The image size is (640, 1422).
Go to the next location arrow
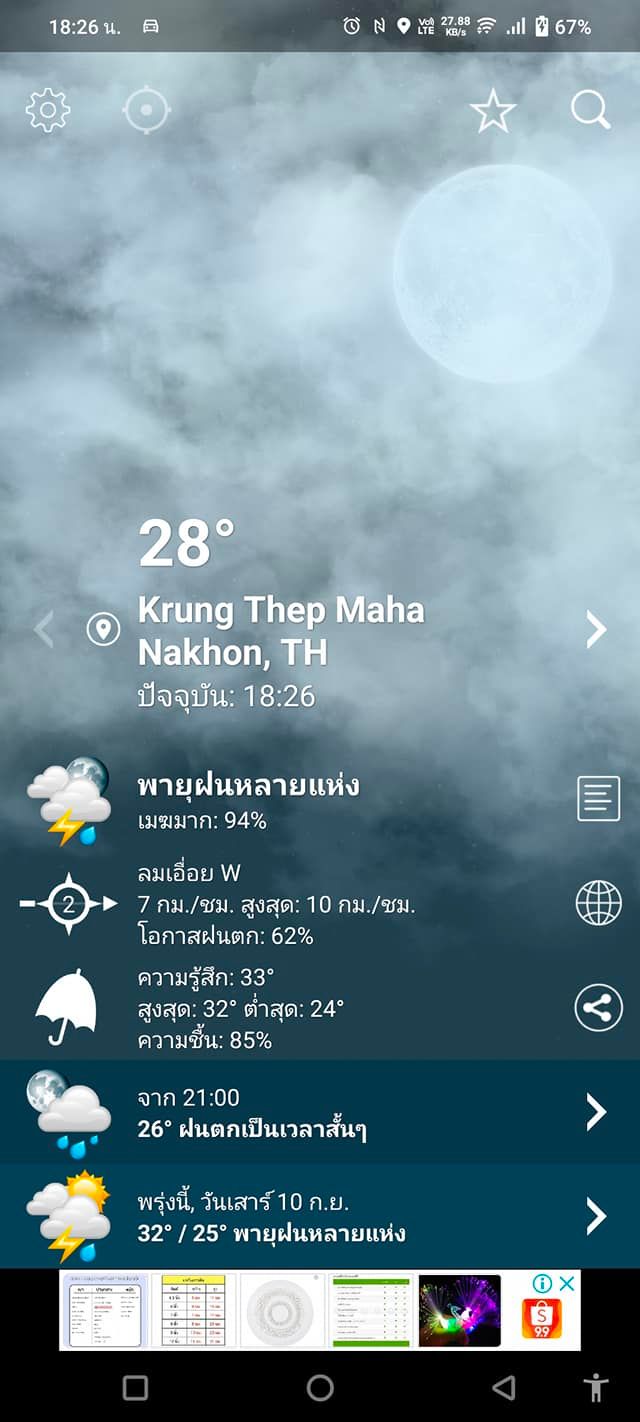click(596, 629)
